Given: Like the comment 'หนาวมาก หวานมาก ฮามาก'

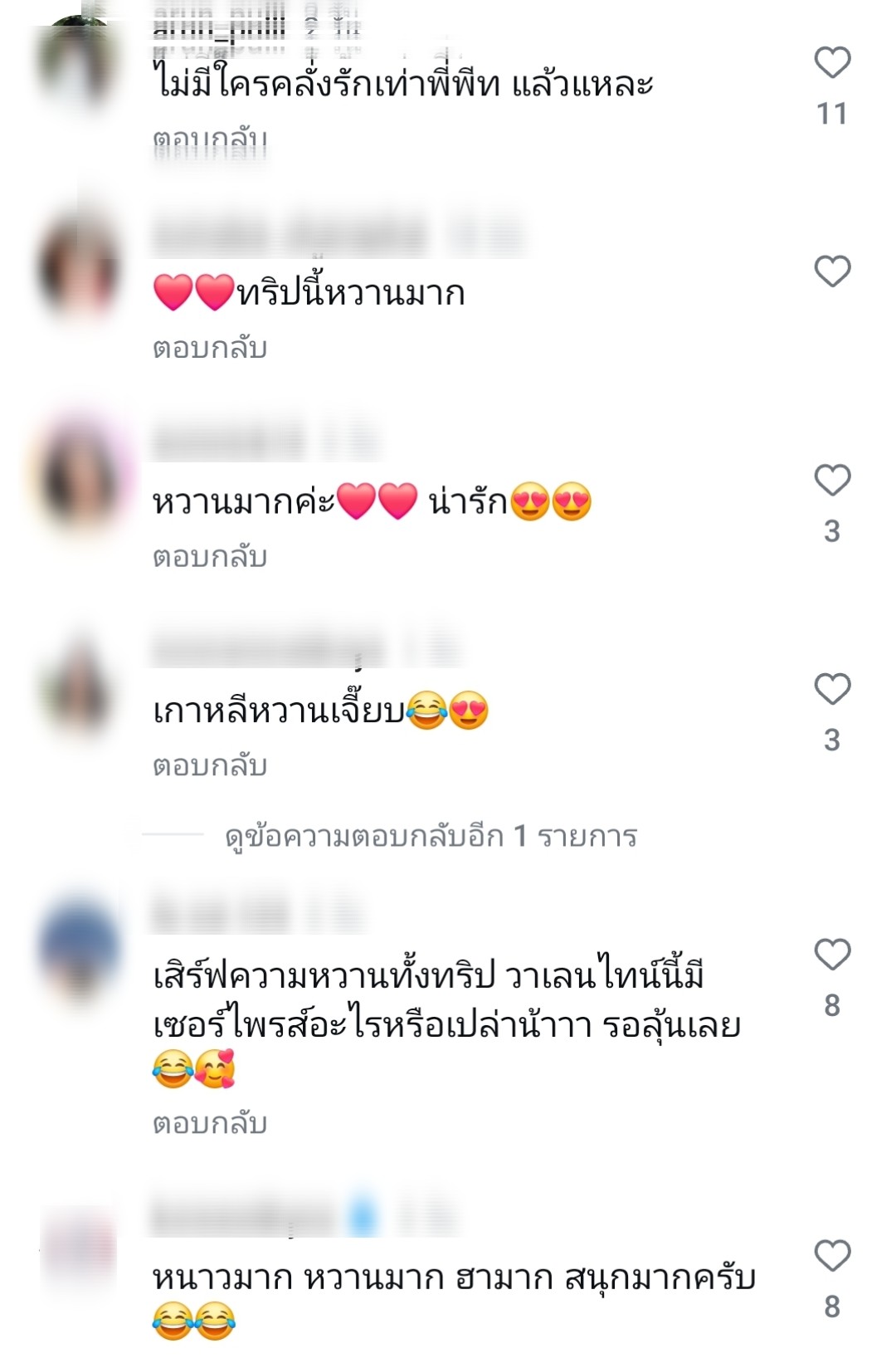Looking at the screenshot, I should click(832, 1256).
